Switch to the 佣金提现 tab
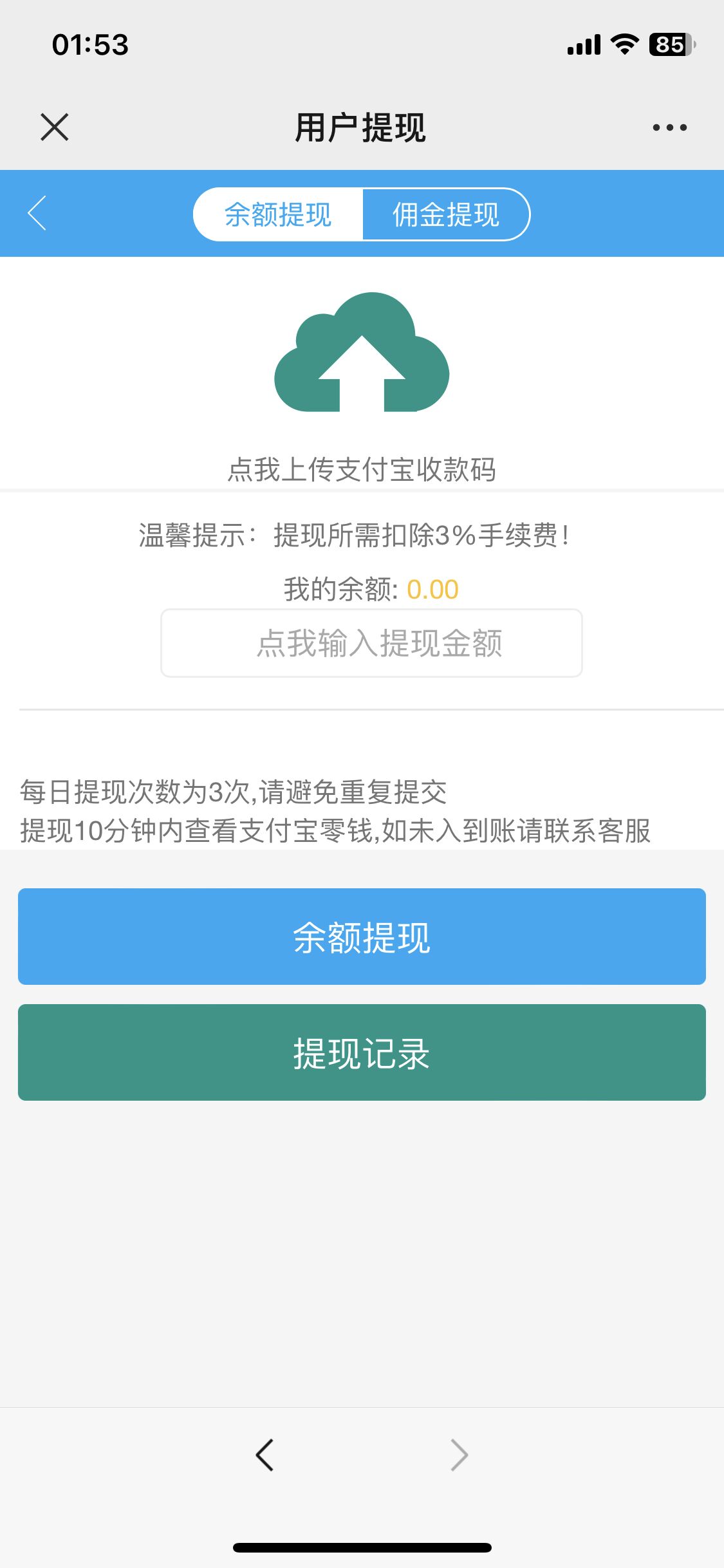Image resolution: width=724 pixels, height=1568 pixels. point(446,214)
